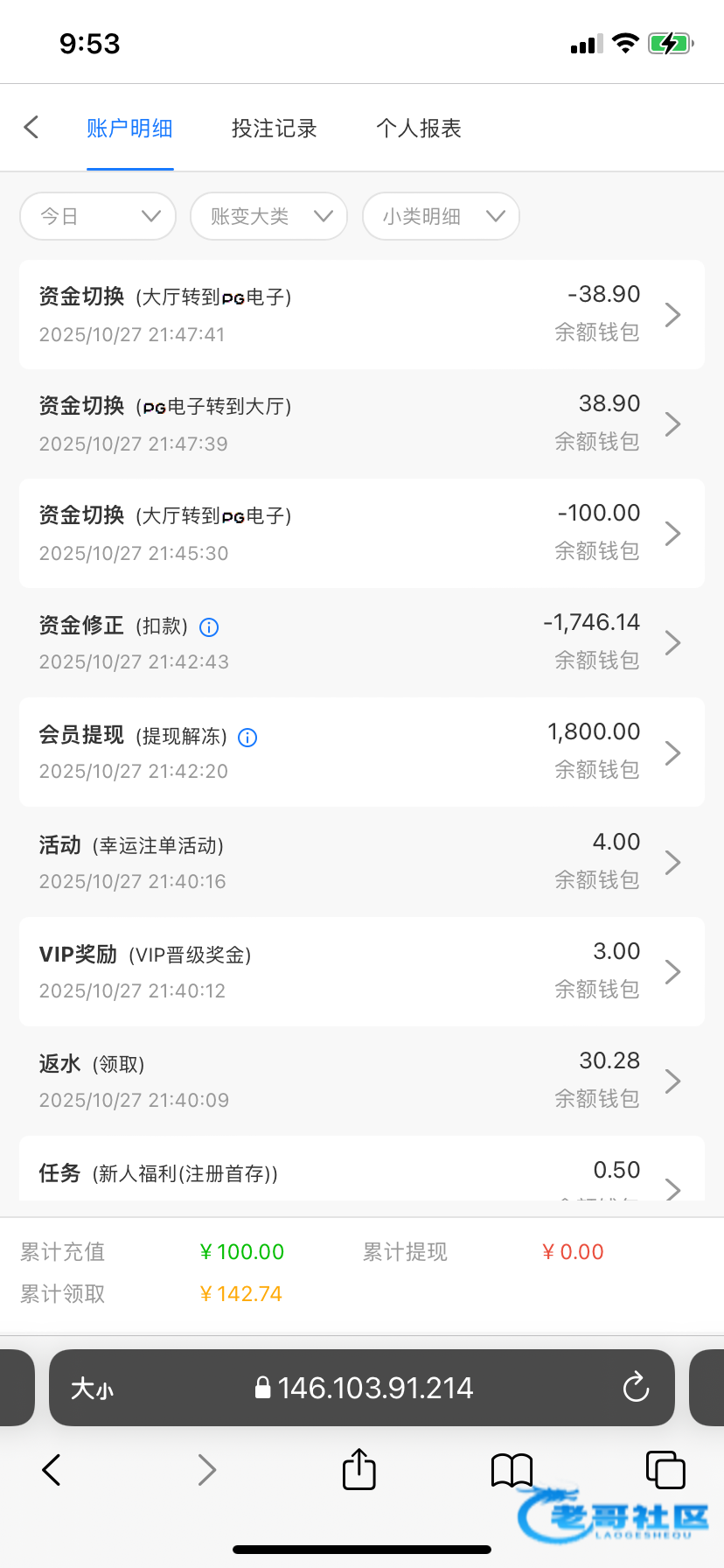The height and width of the screenshot is (1568, 724).
Task: Tap the info icon next to 提现解冻
Action: click(x=247, y=738)
